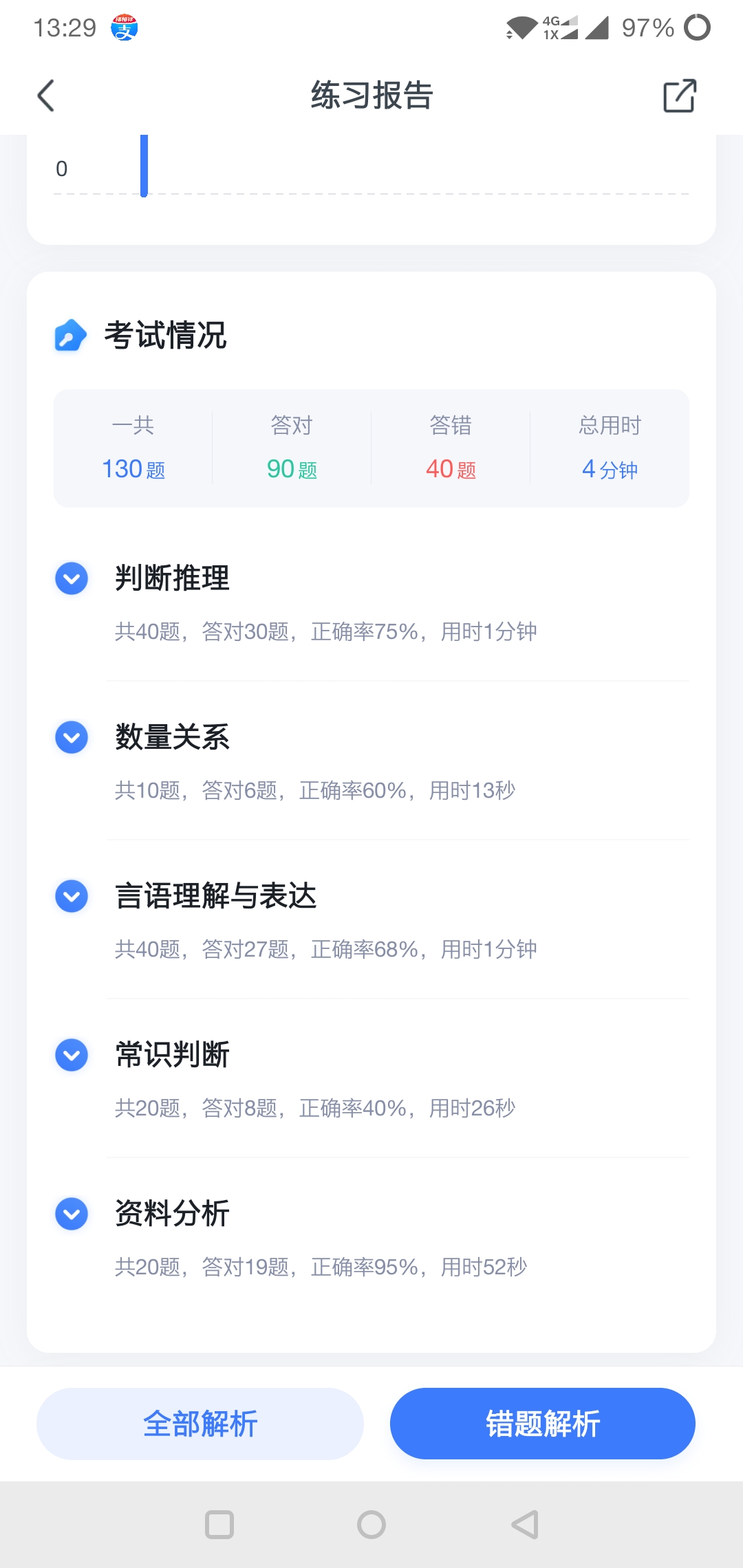Image resolution: width=743 pixels, height=1568 pixels.
Task: Expand the 数量关系 section
Action: (72, 737)
